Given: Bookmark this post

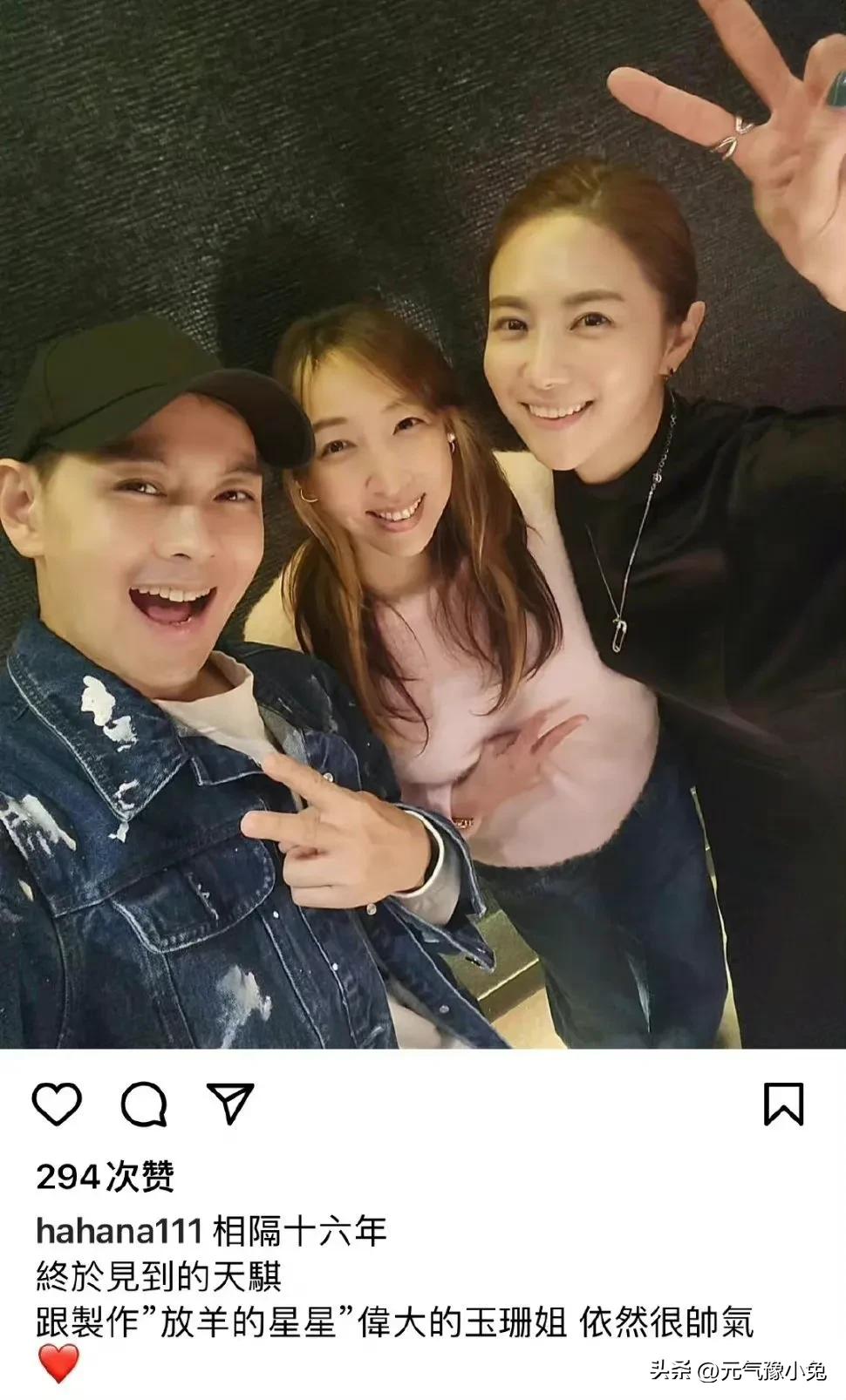Looking at the screenshot, I should [782, 1104].
